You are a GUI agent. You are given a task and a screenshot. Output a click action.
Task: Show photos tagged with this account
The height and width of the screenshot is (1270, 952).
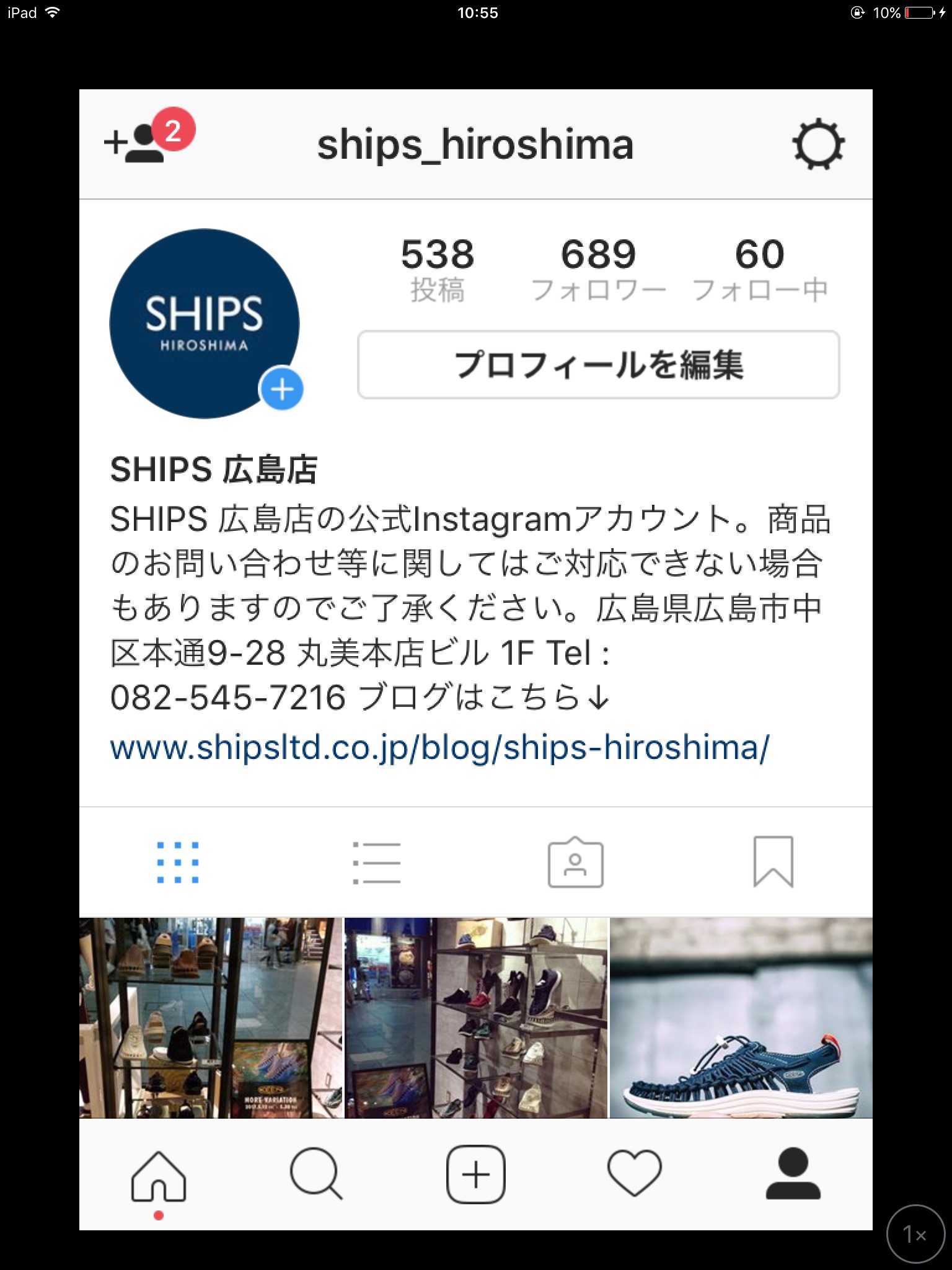pos(575,863)
